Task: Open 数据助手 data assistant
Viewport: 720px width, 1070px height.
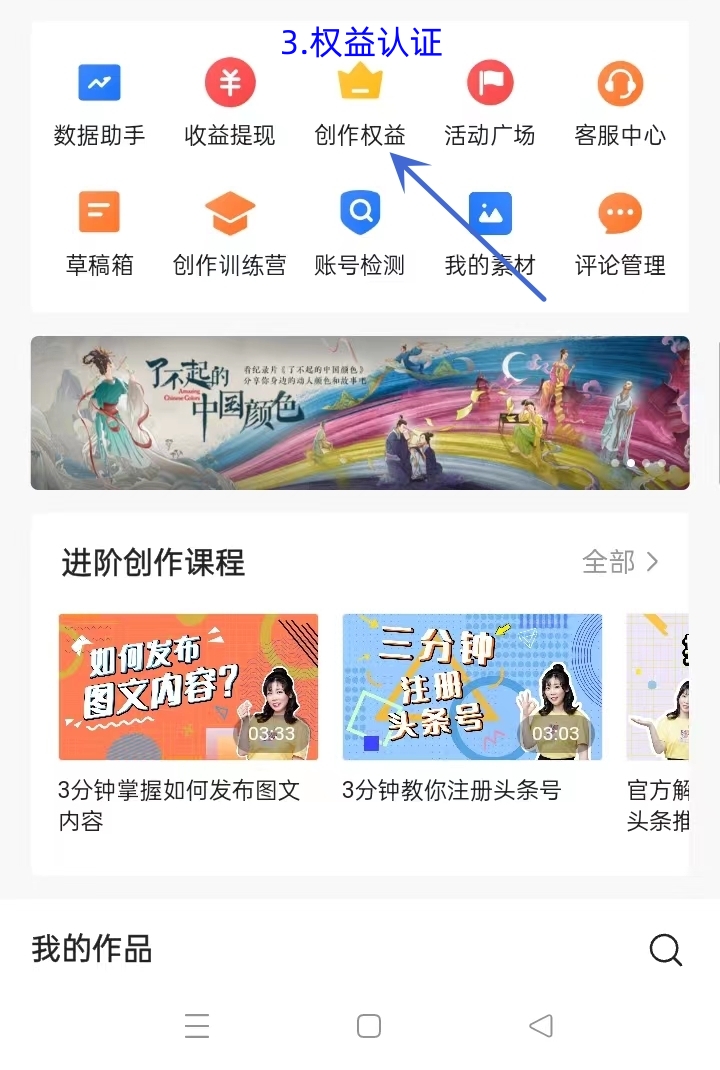Action: 99,103
